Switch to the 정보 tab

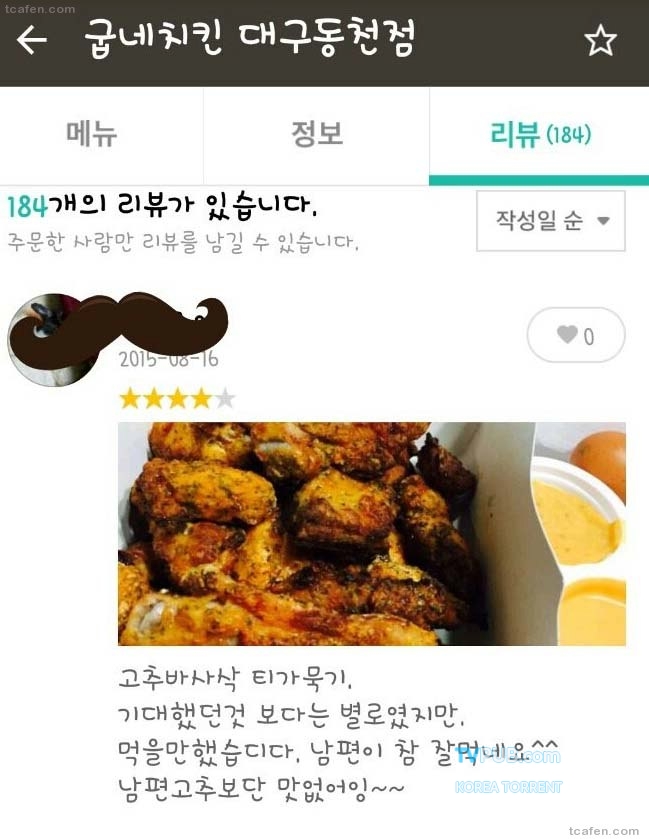point(316,135)
